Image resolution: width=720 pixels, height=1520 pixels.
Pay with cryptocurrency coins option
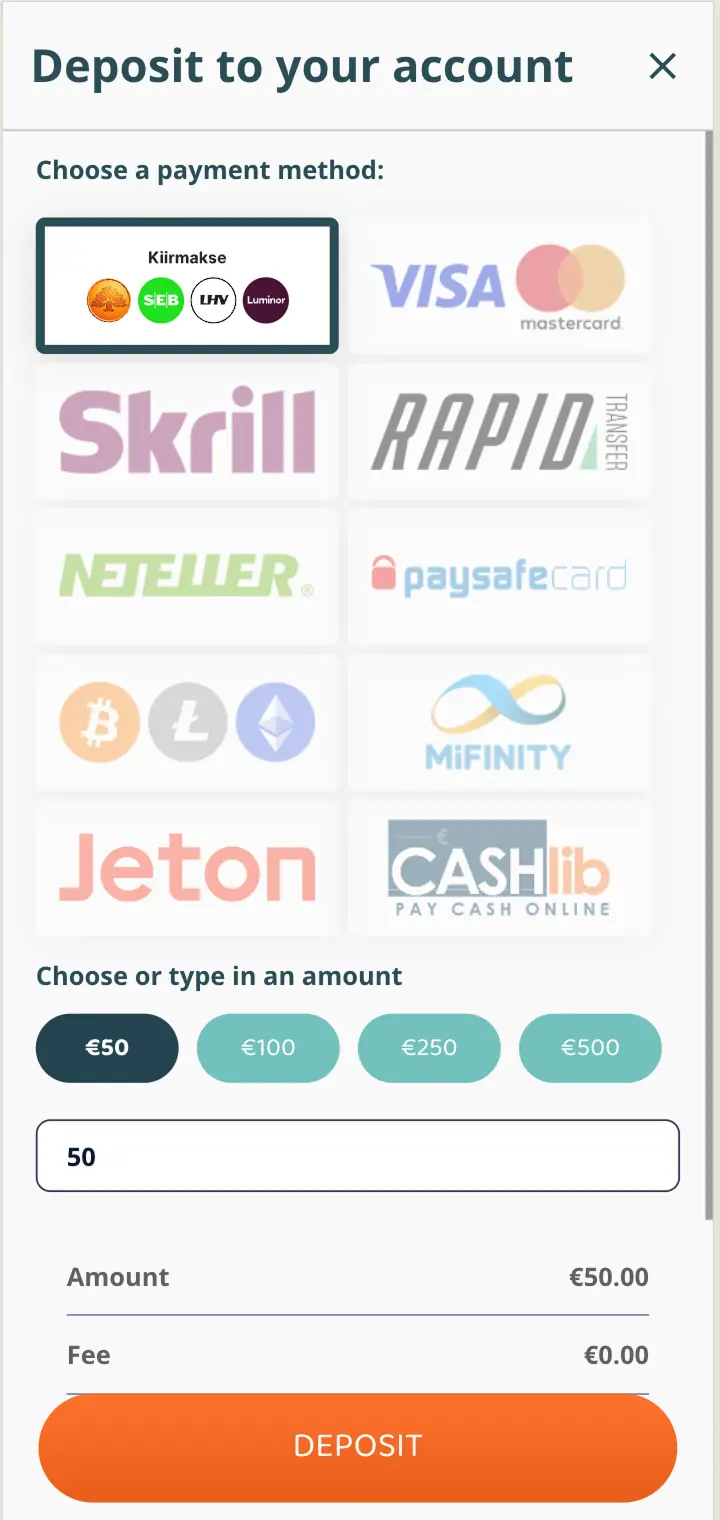187,722
